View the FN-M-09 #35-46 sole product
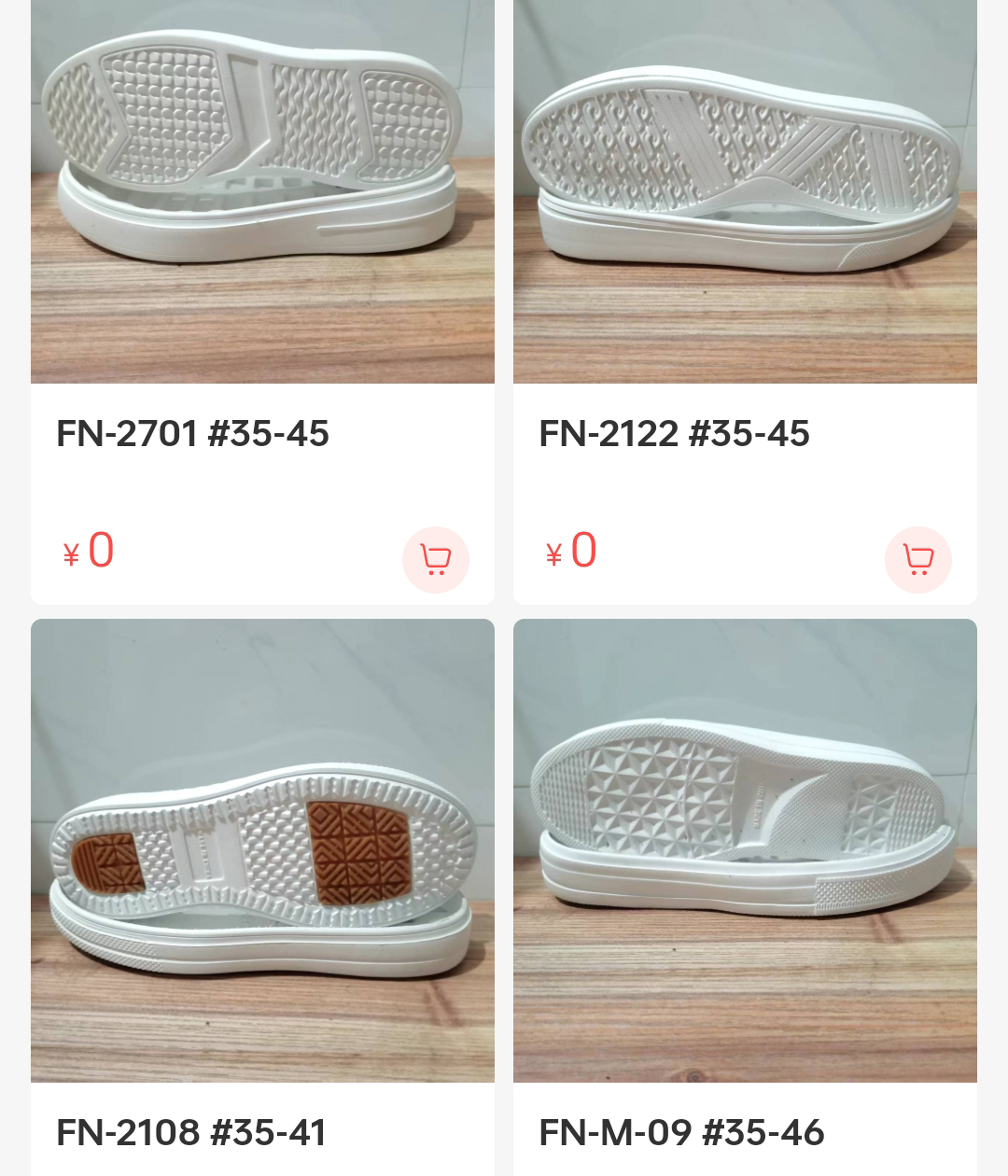Viewport: 1008px width, 1176px height. pyautogui.click(x=745, y=849)
